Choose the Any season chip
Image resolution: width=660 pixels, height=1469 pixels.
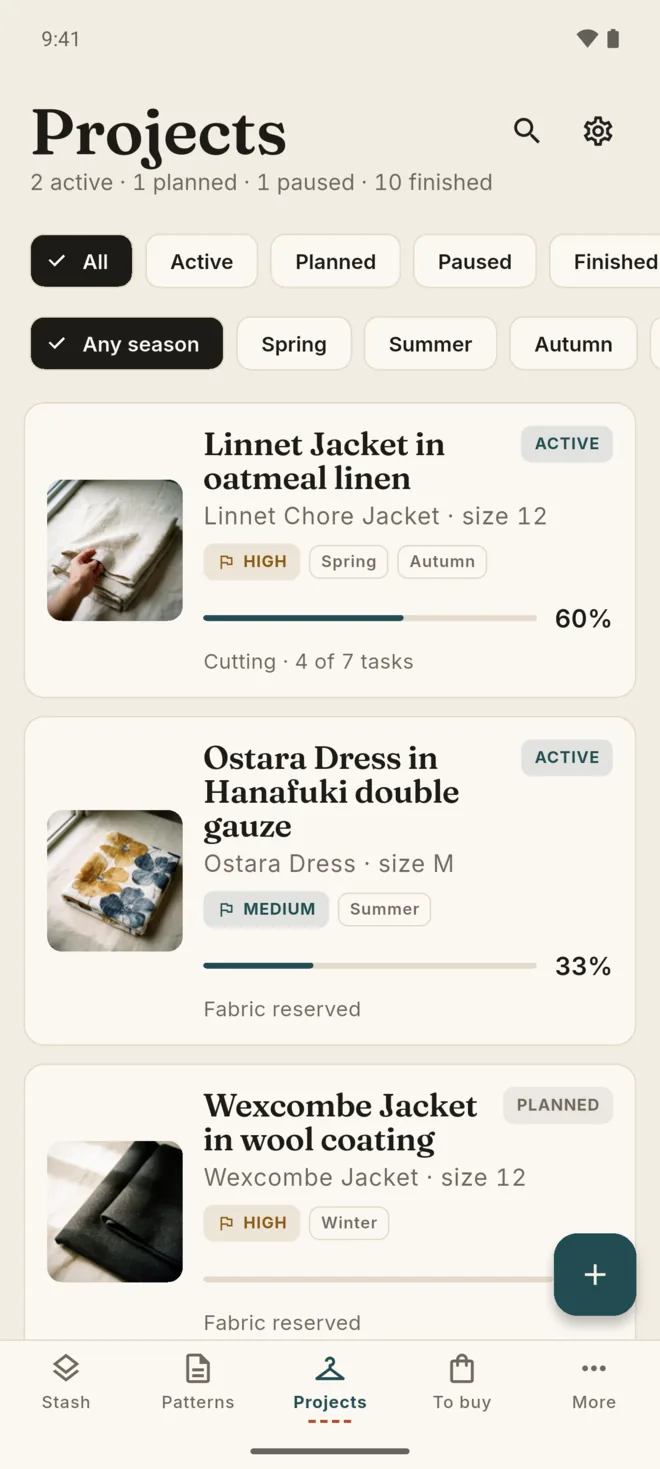click(127, 344)
